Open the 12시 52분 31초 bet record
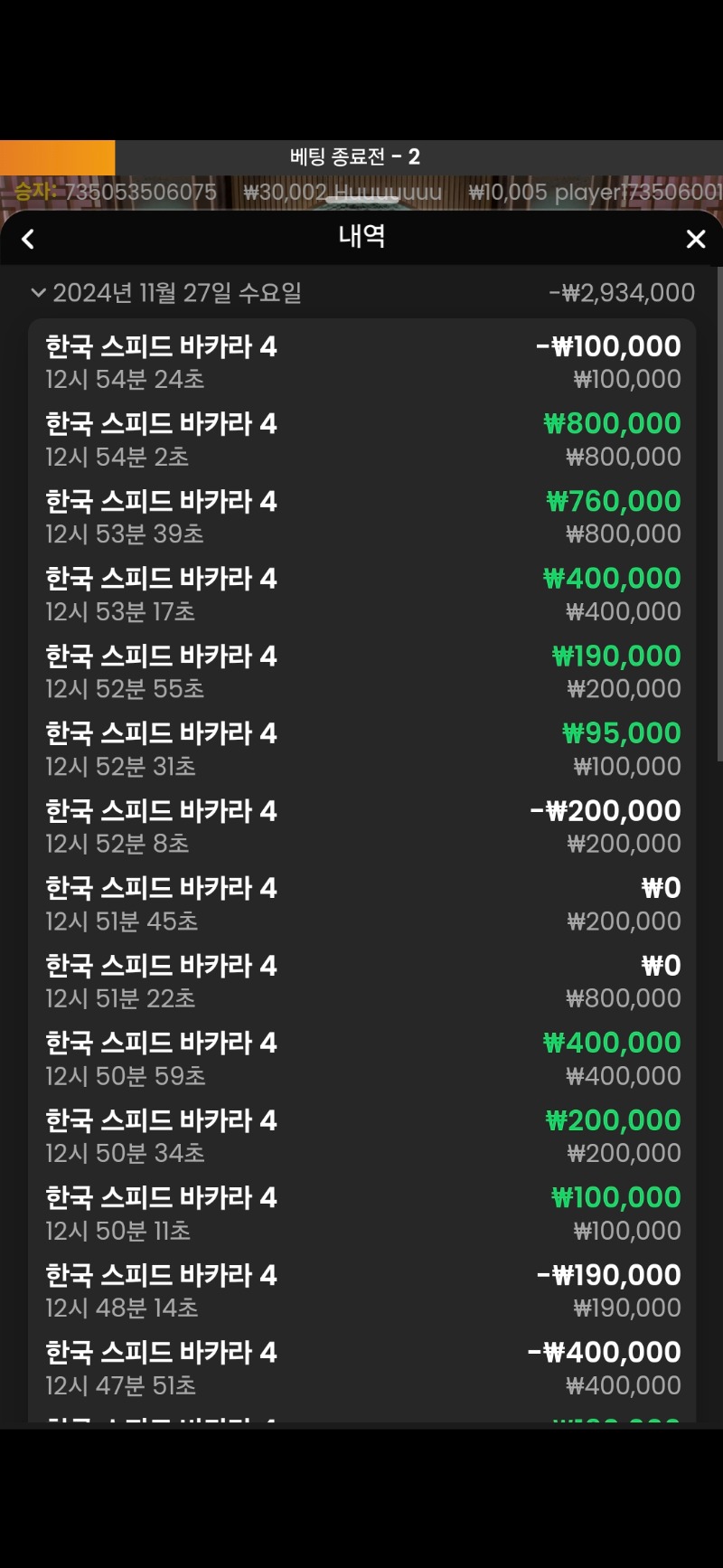This screenshot has width=723, height=1568. pyautogui.click(x=361, y=749)
